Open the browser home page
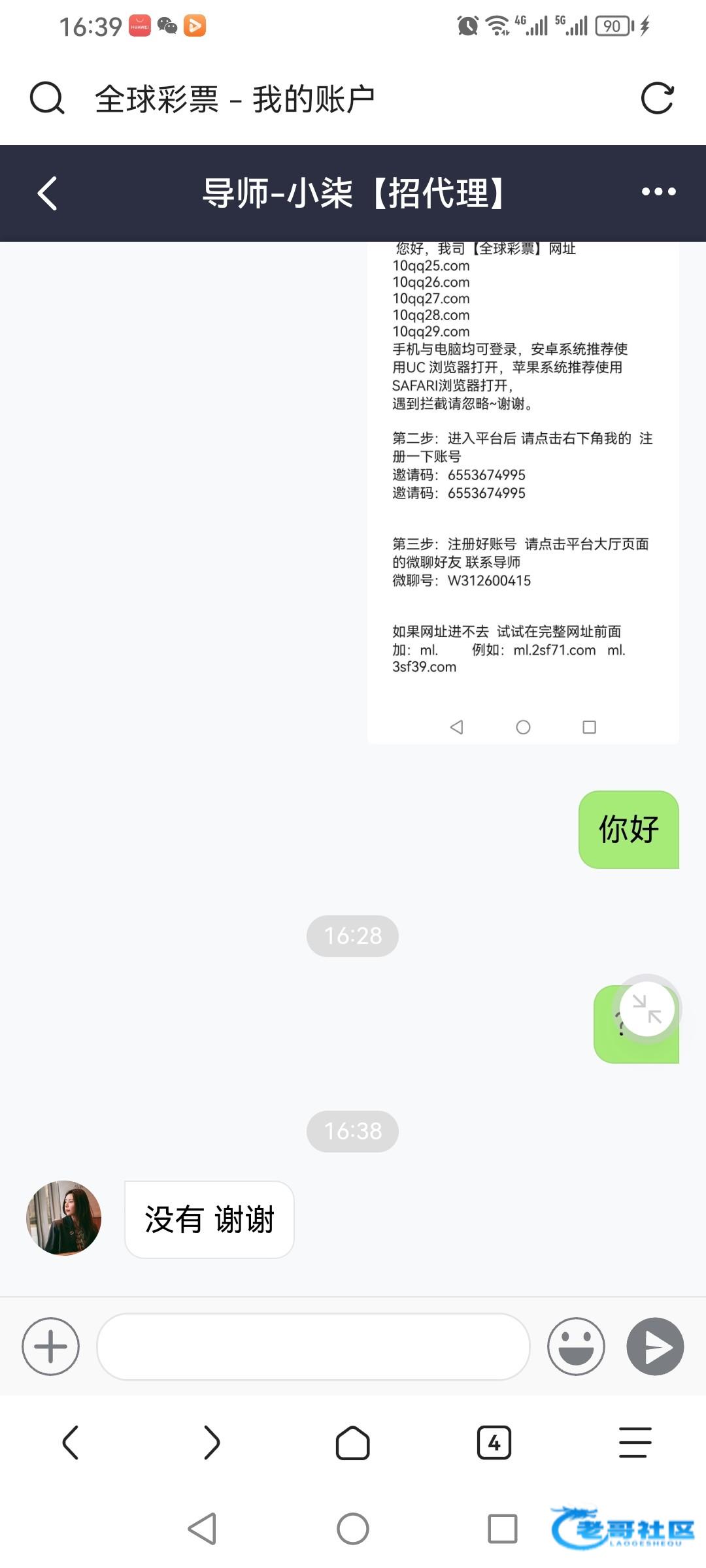Screen dimensions: 706x1568 352,1442
